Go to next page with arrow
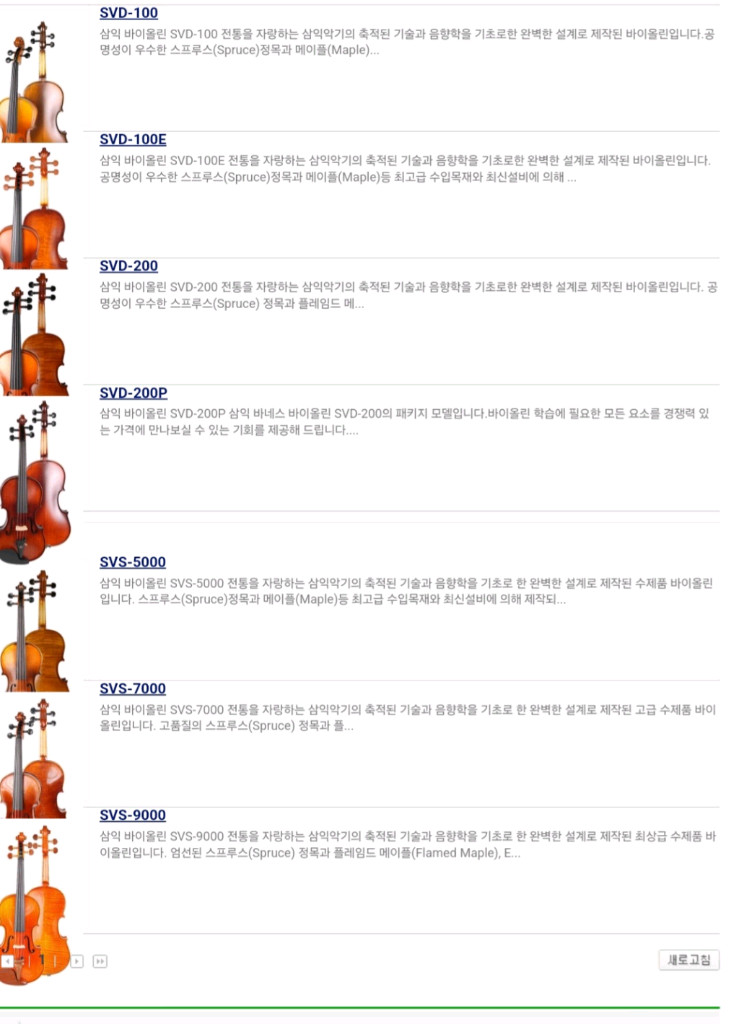Image resolution: width=739 pixels, height=1024 pixels. point(77,960)
